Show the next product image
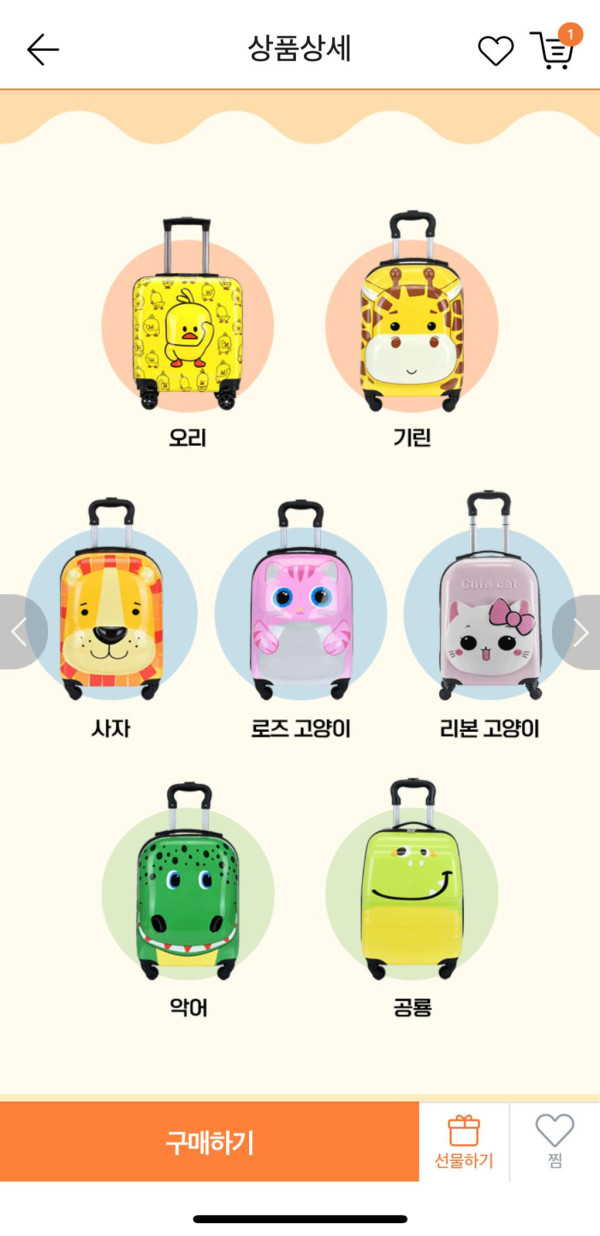The image size is (600, 1236). pos(580,632)
